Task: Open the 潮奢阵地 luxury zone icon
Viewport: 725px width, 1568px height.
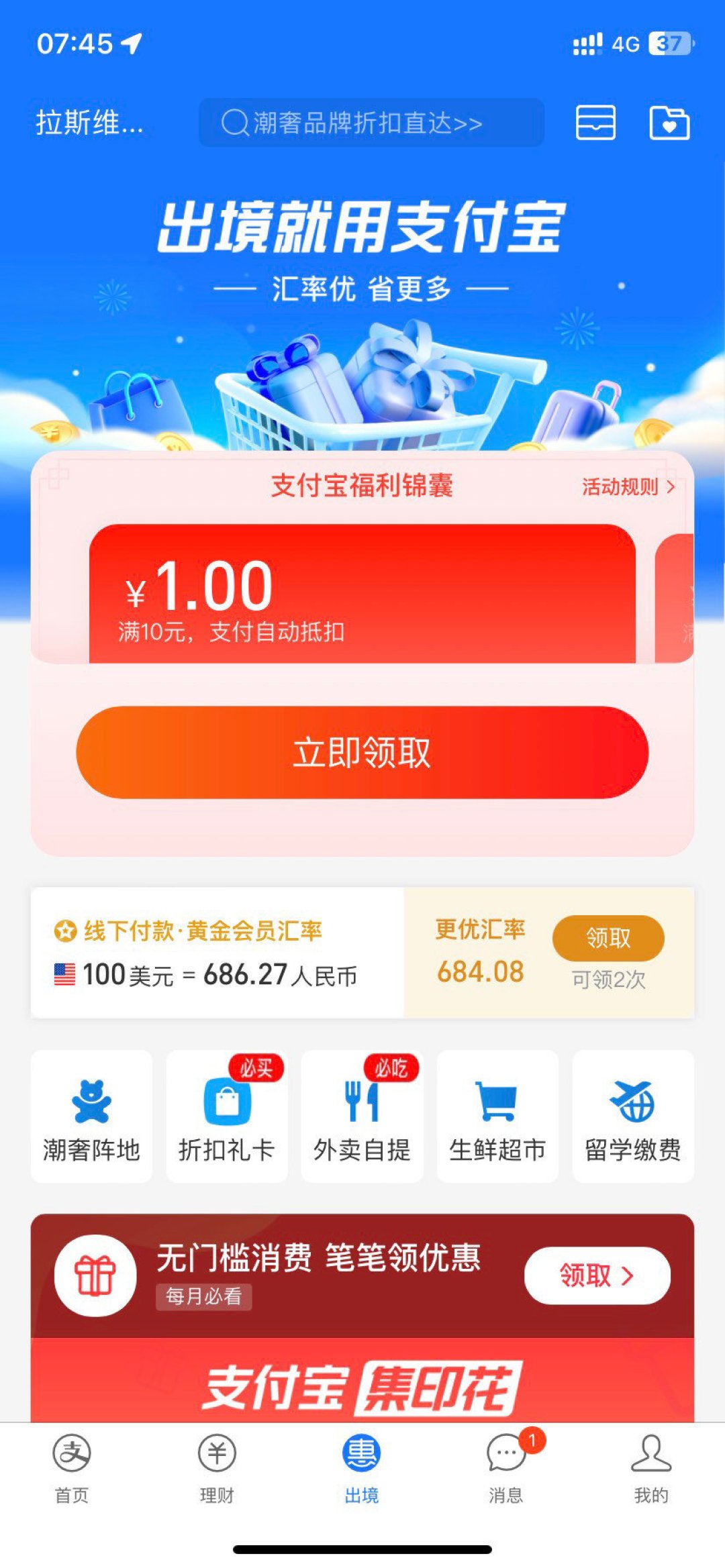Action: pyautogui.click(x=89, y=1110)
